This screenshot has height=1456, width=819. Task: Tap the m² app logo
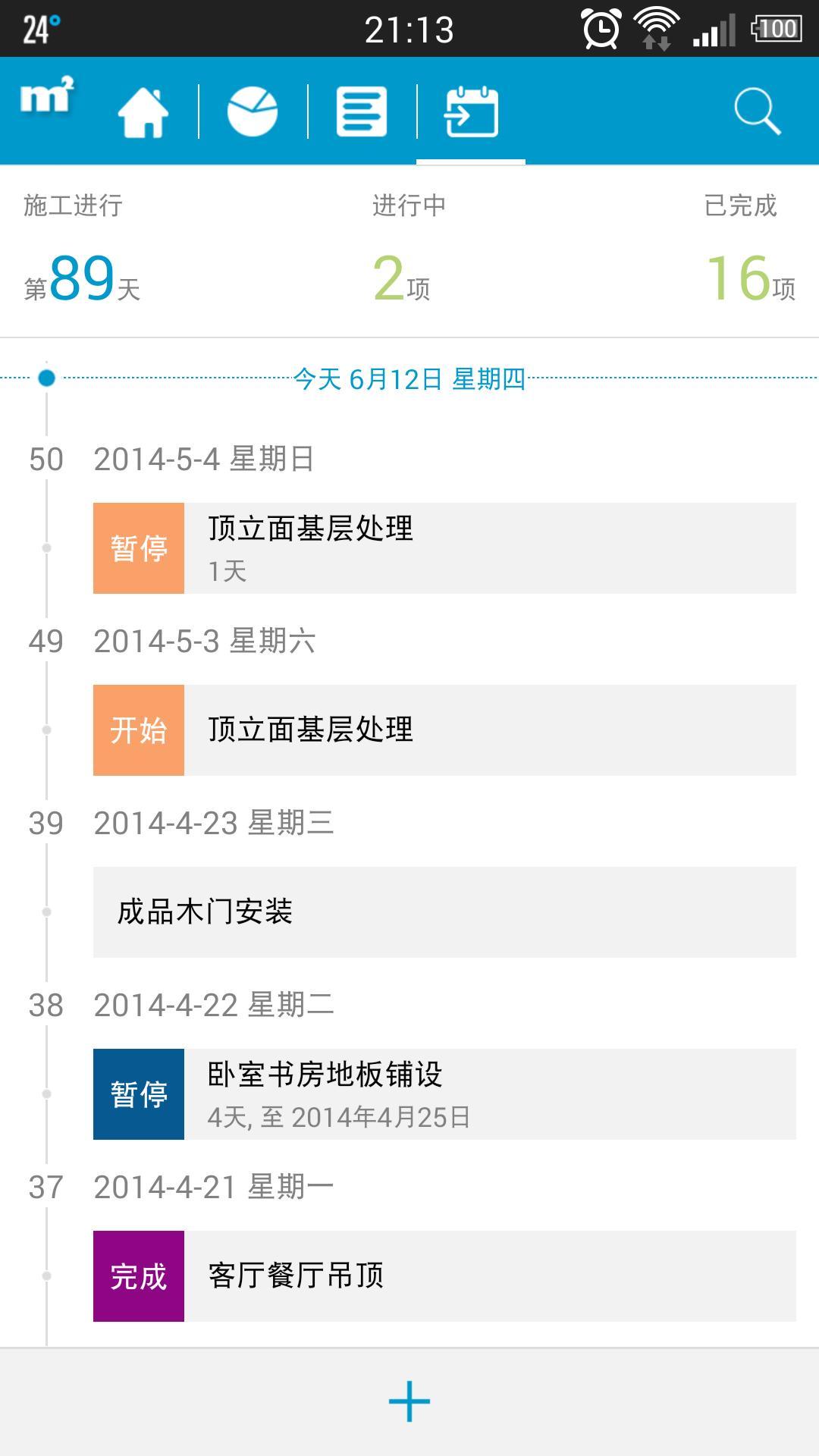tap(47, 97)
